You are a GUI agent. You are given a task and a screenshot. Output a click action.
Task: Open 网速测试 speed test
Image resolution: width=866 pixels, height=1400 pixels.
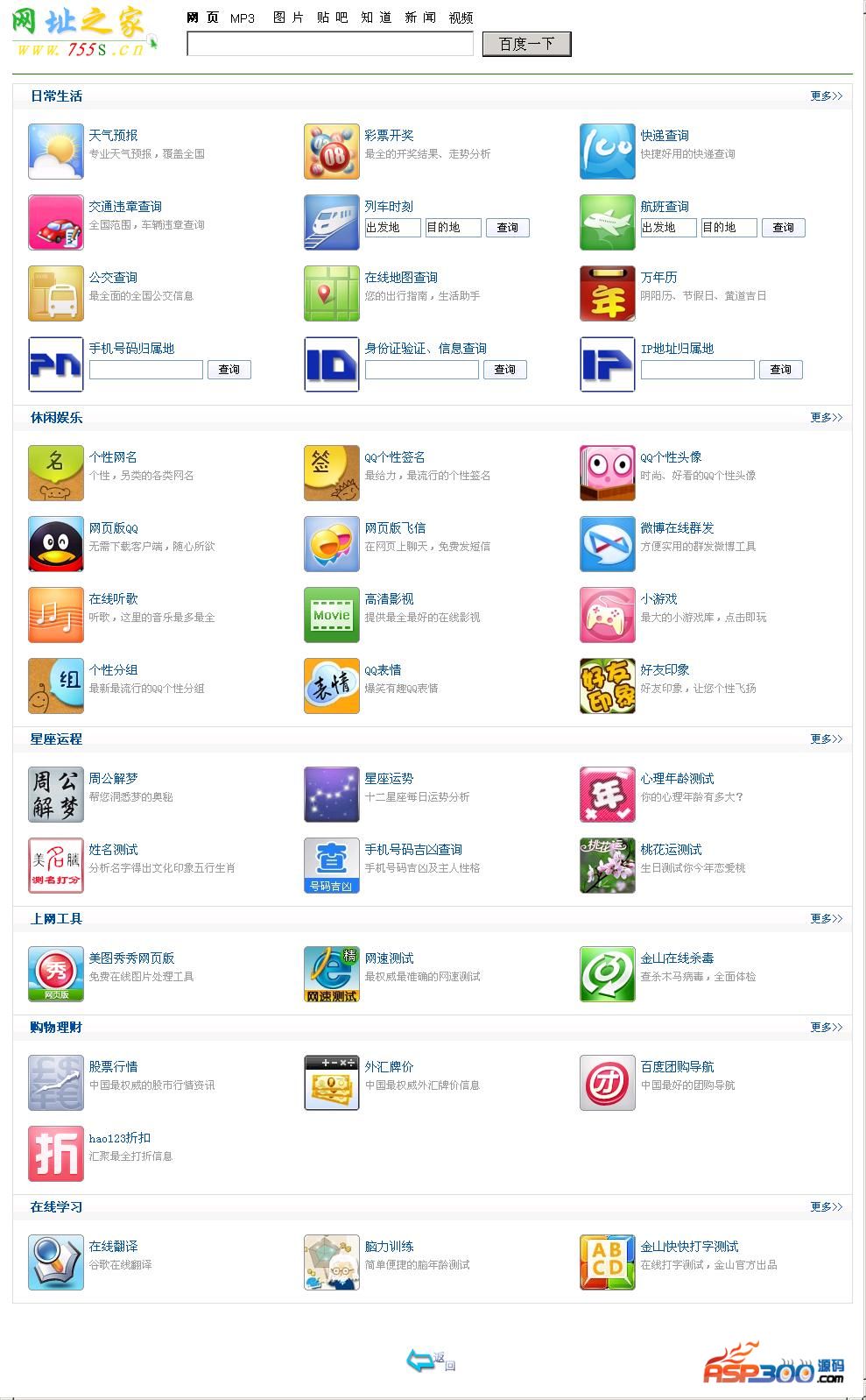click(389, 958)
